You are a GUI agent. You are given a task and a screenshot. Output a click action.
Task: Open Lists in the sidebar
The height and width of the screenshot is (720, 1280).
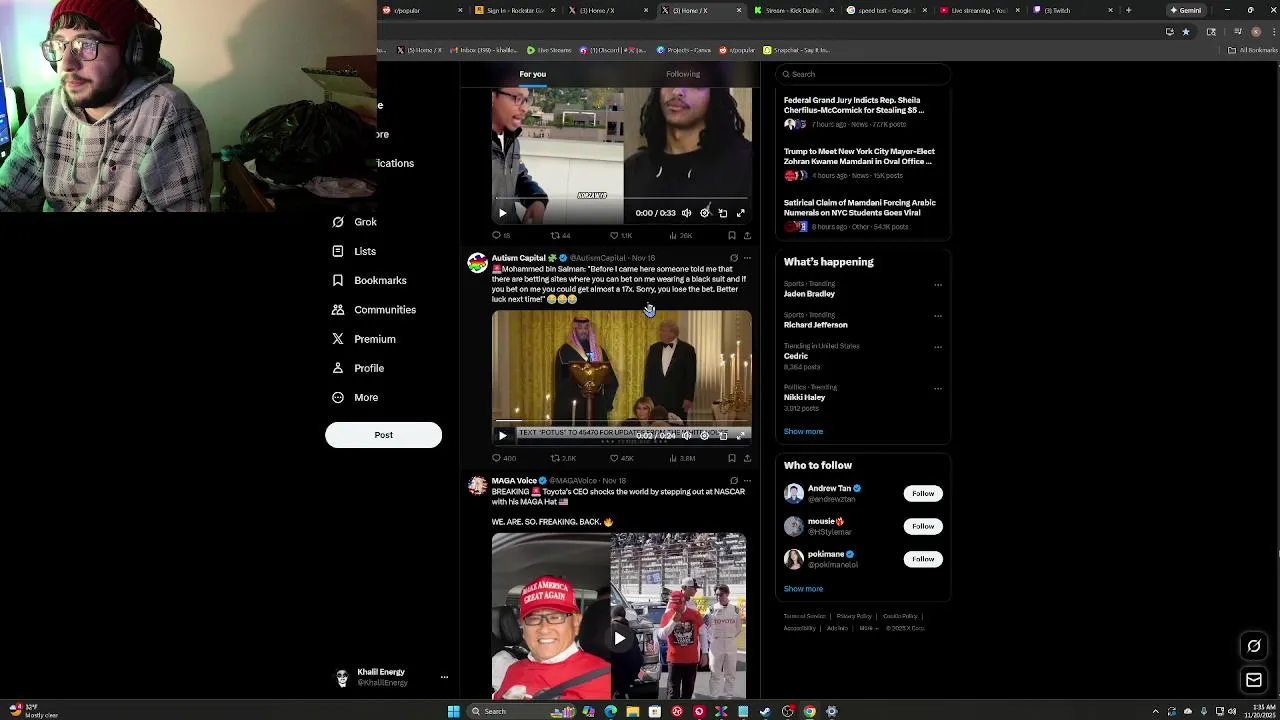(x=364, y=251)
